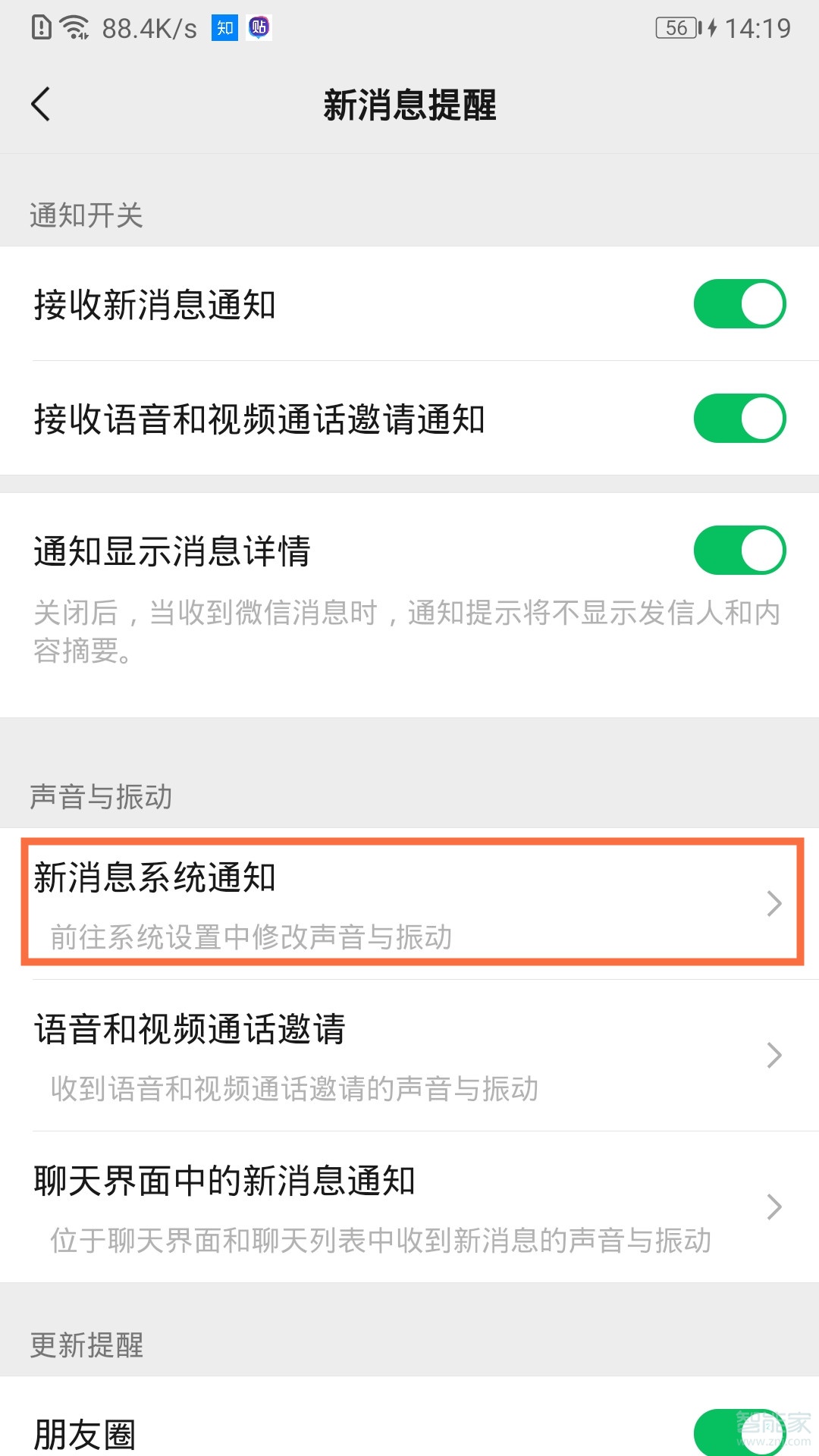Disable 通知显示消息详情
Image resolution: width=819 pixels, height=1456 pixels.
click(x=739, y=551)
